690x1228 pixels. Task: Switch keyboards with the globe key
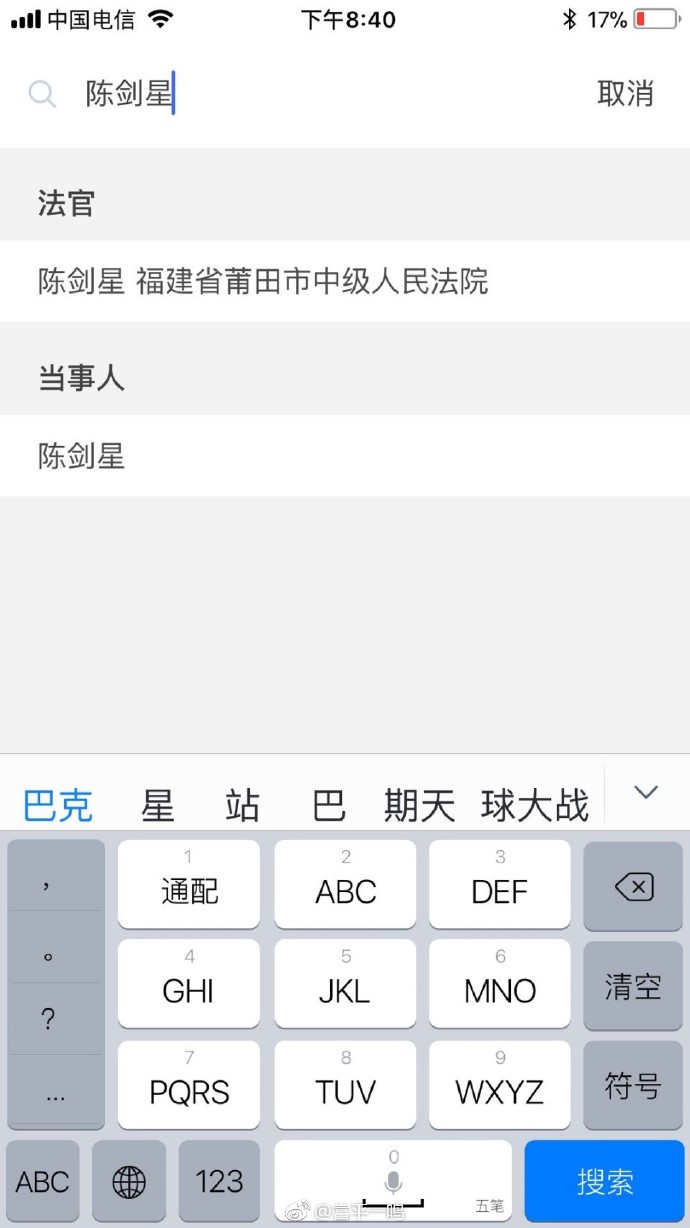(x=129, y=1181)
